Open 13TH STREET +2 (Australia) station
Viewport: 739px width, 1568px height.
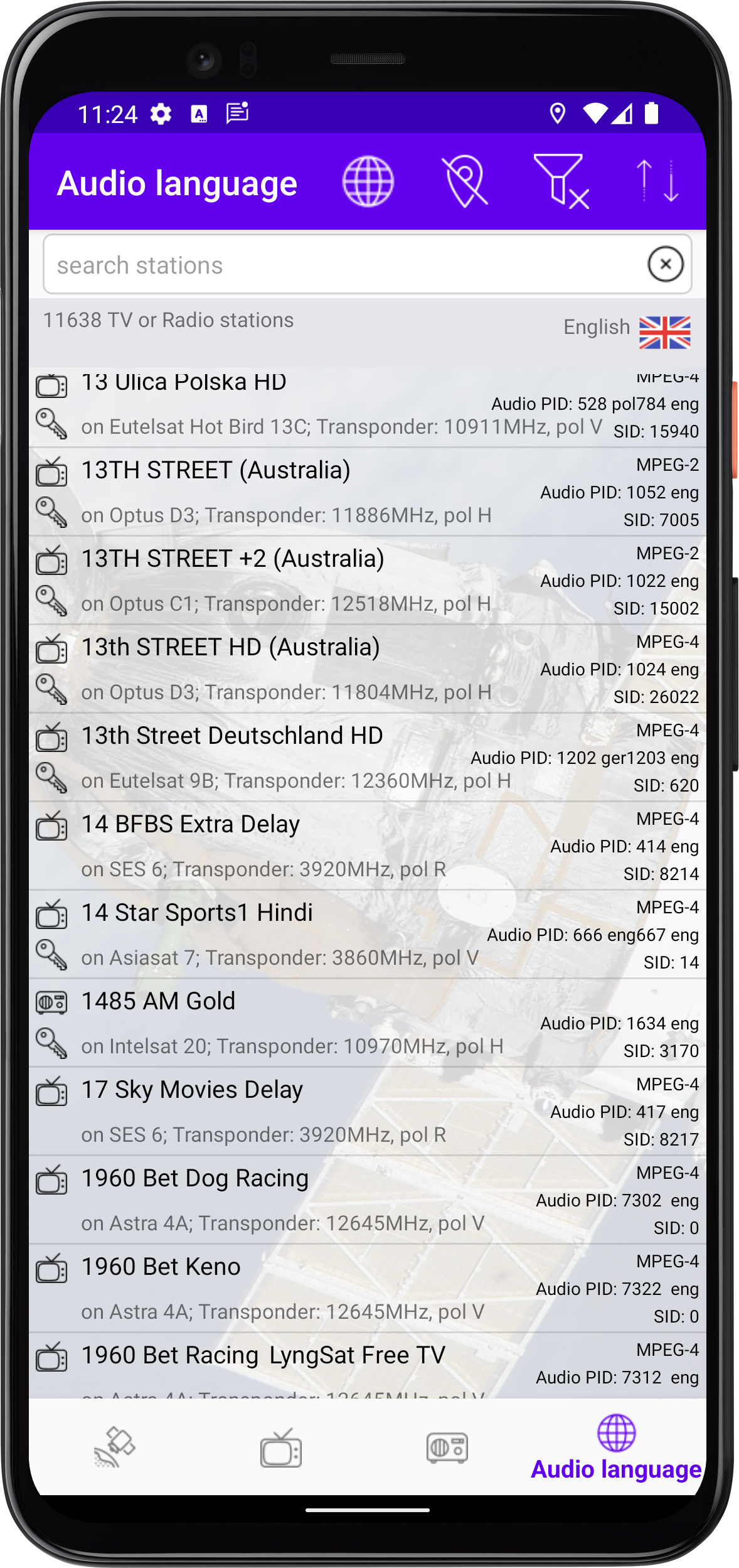368,580
